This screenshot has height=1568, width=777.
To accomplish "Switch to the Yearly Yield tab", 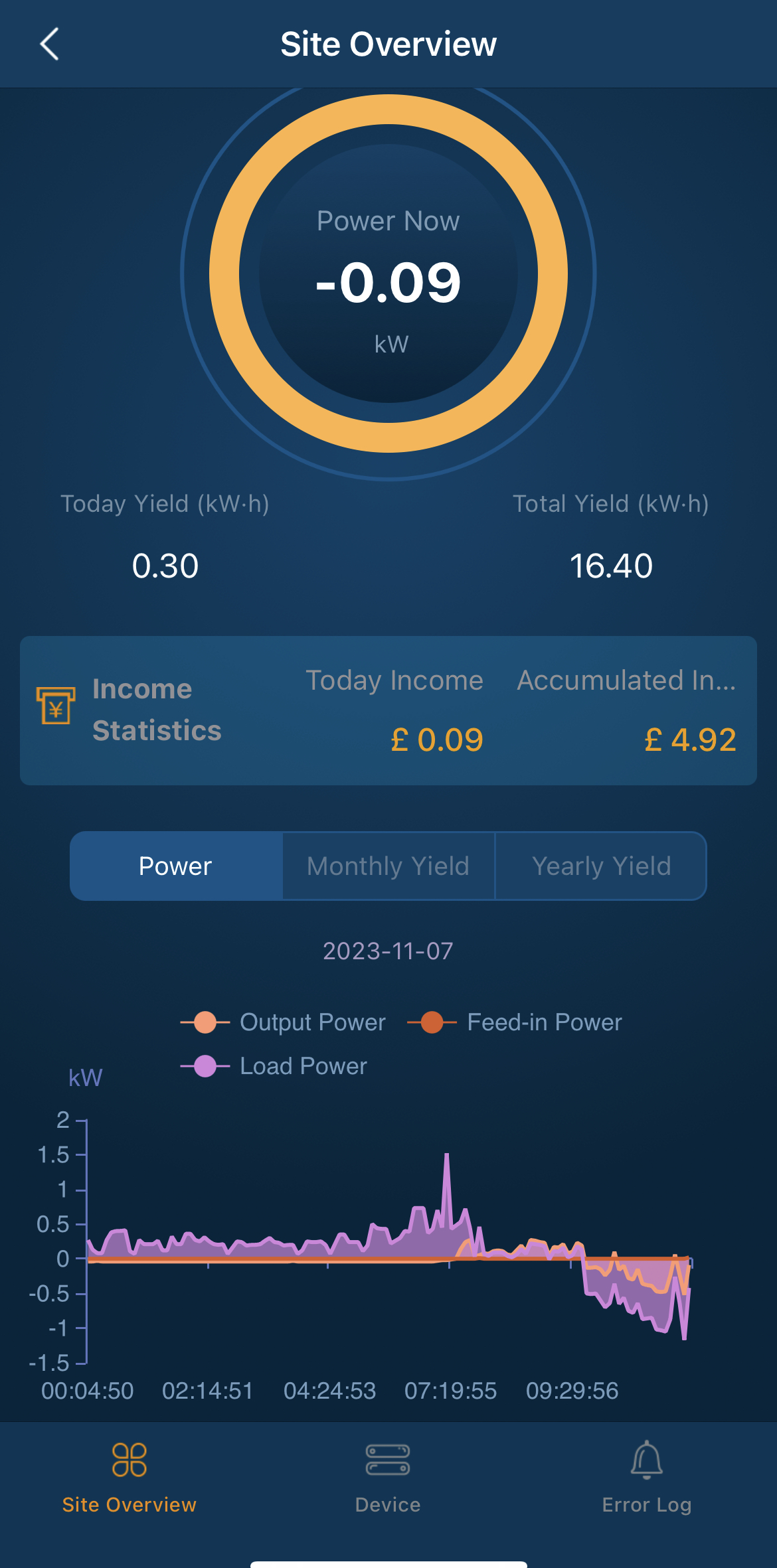I will [601, 866].
